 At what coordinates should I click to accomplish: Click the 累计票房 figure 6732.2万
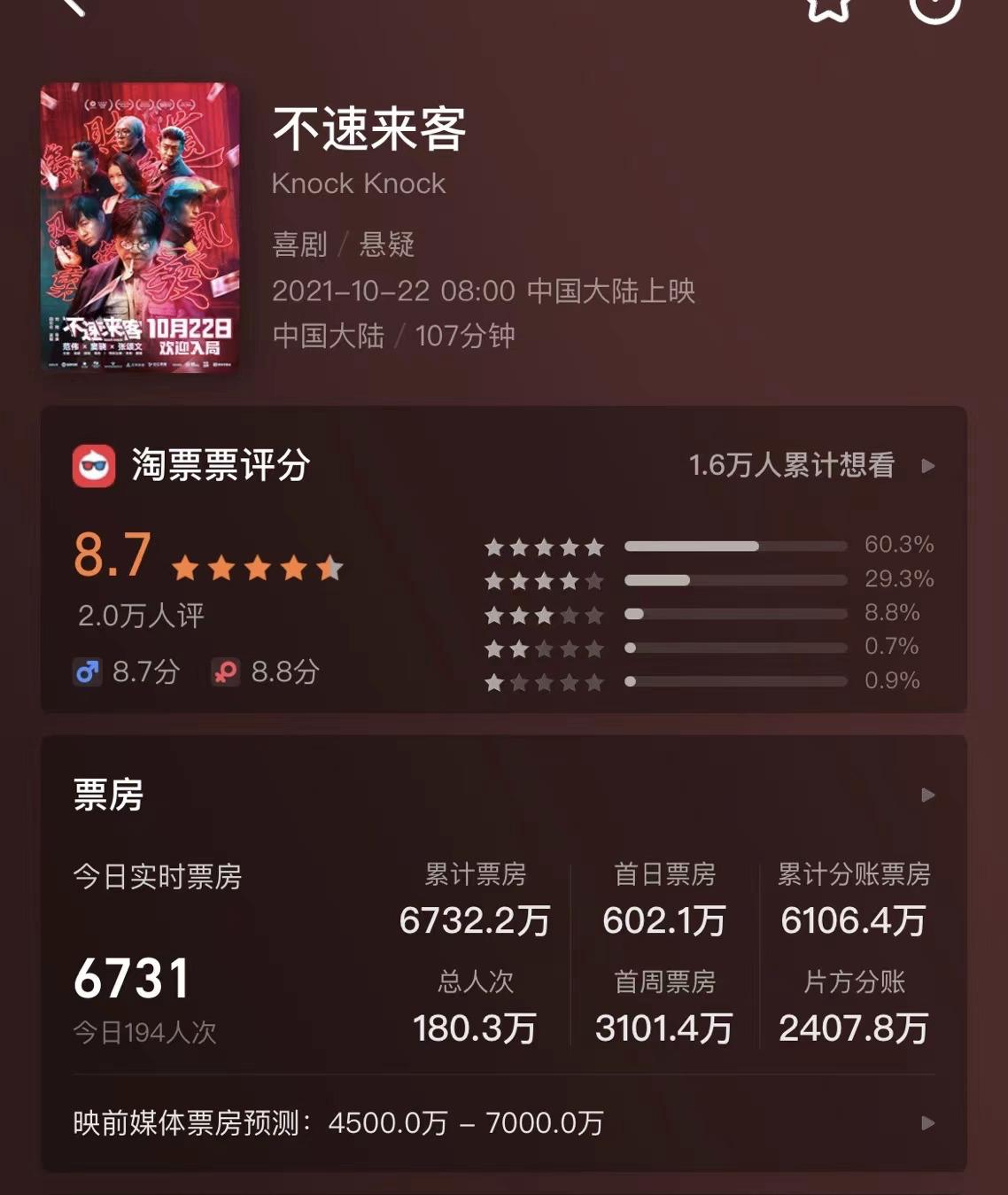click(x=476, y=920)
